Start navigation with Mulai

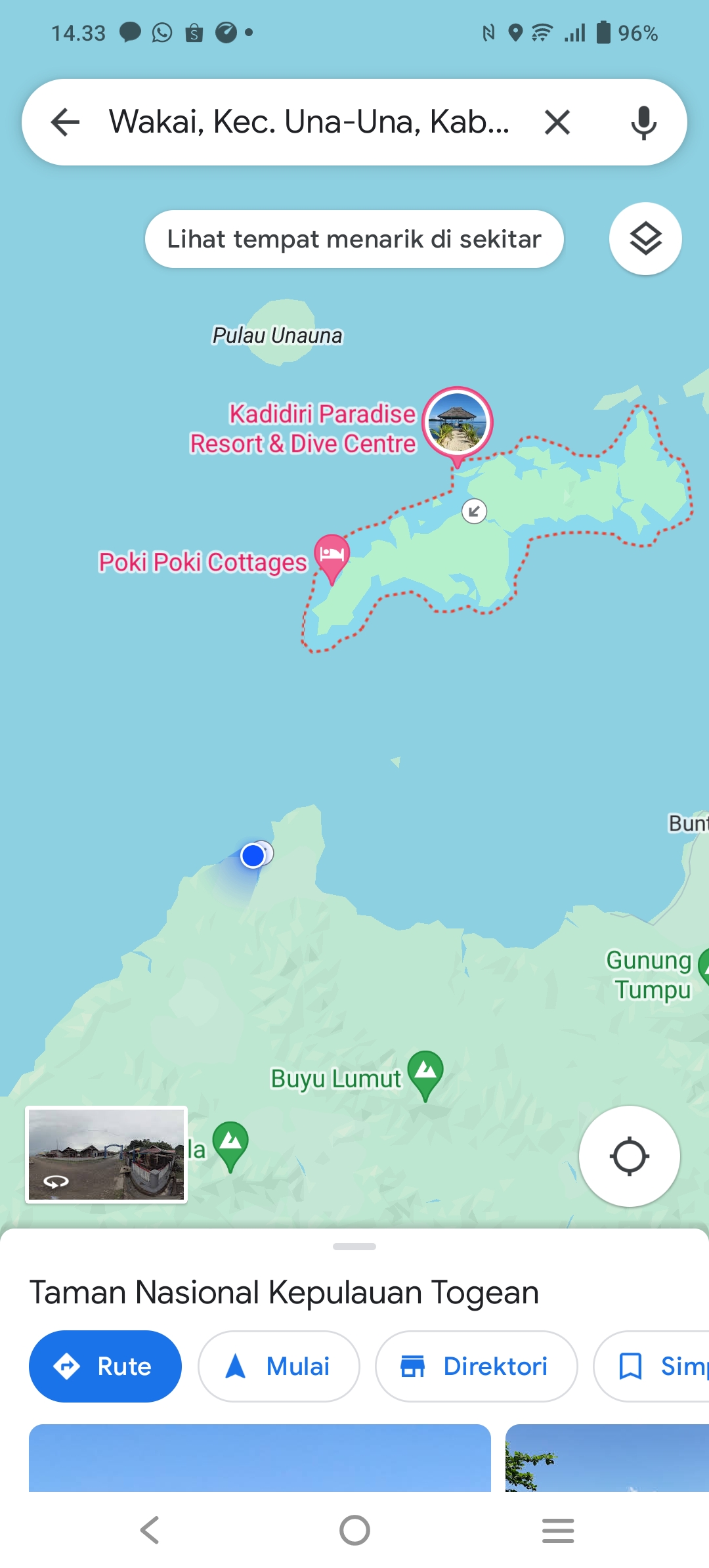279,1366
